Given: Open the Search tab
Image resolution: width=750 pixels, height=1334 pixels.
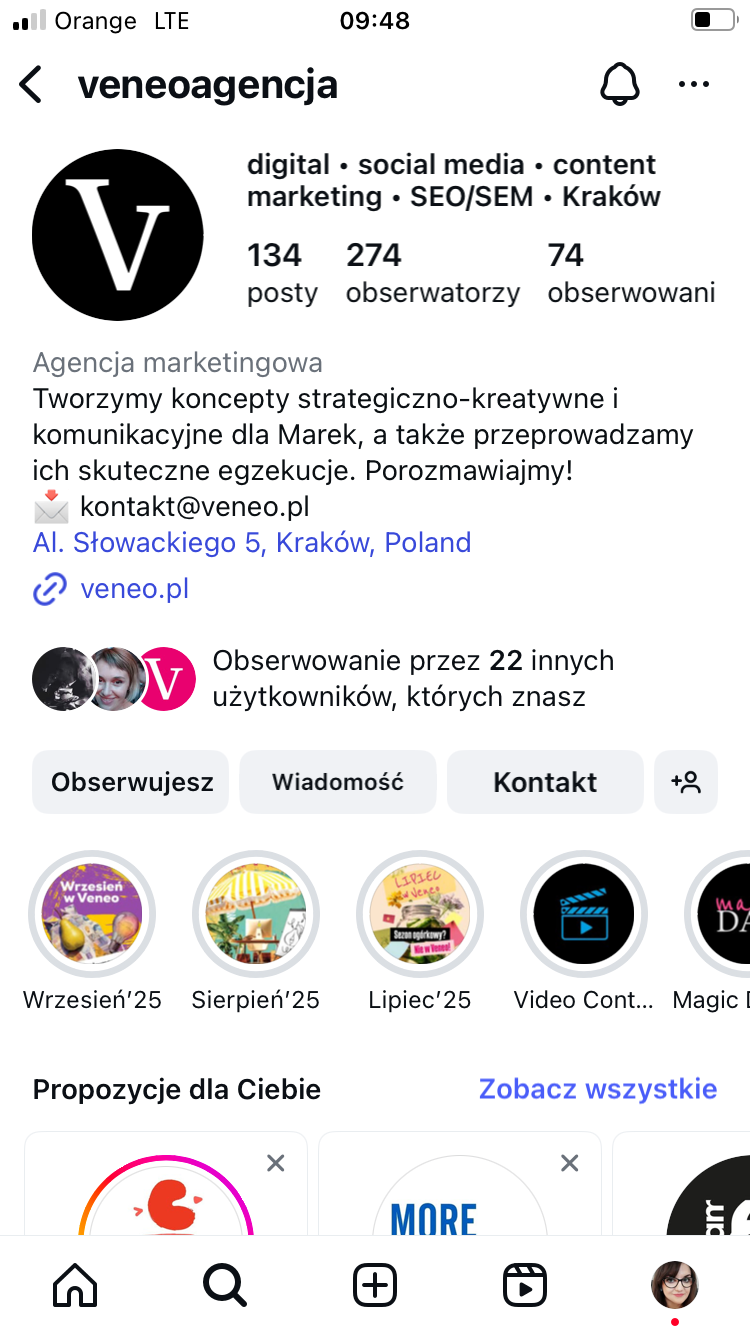Looking at the screenshot, I should (225, 1285).
